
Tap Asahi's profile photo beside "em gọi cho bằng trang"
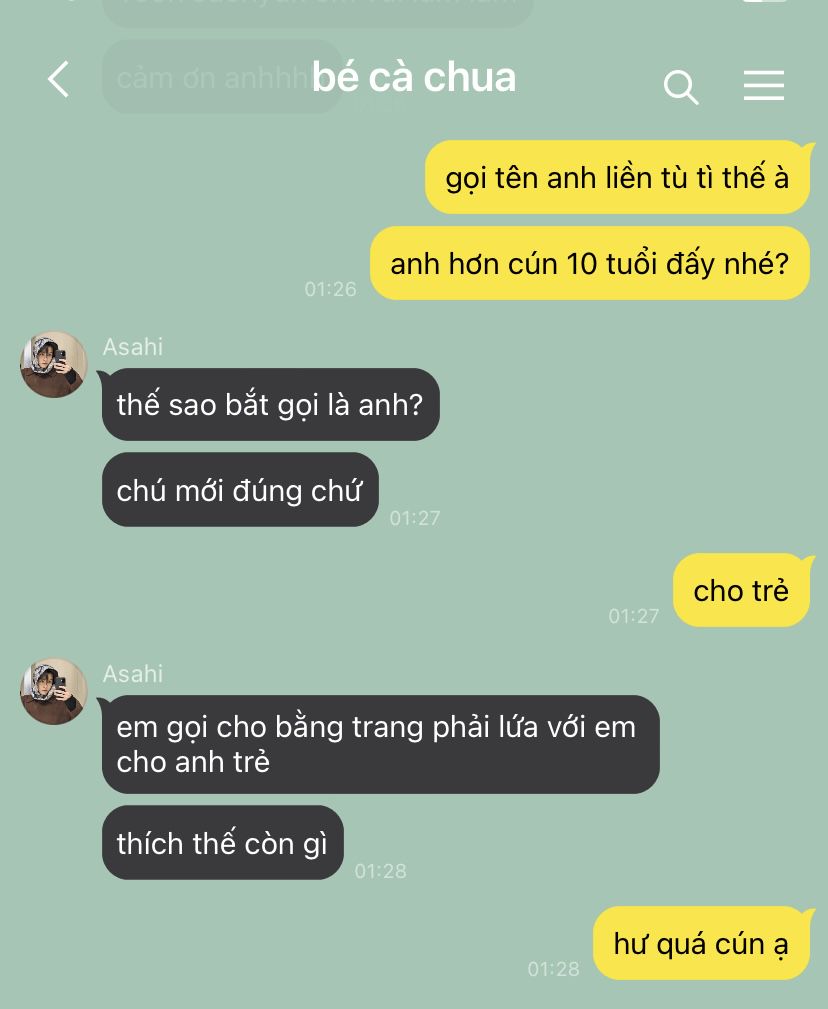click(54, 691)
